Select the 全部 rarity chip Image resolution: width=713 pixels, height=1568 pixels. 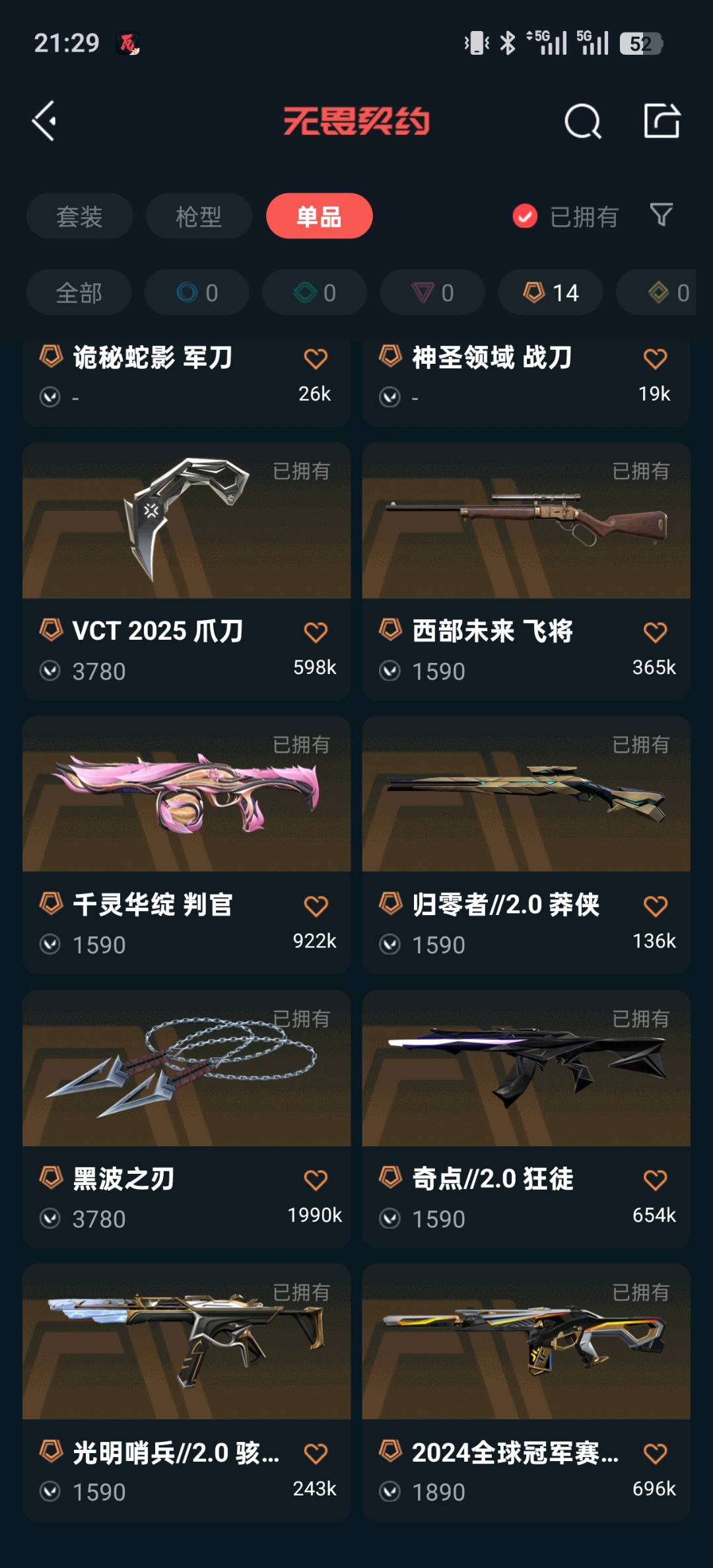coord(79,292)
